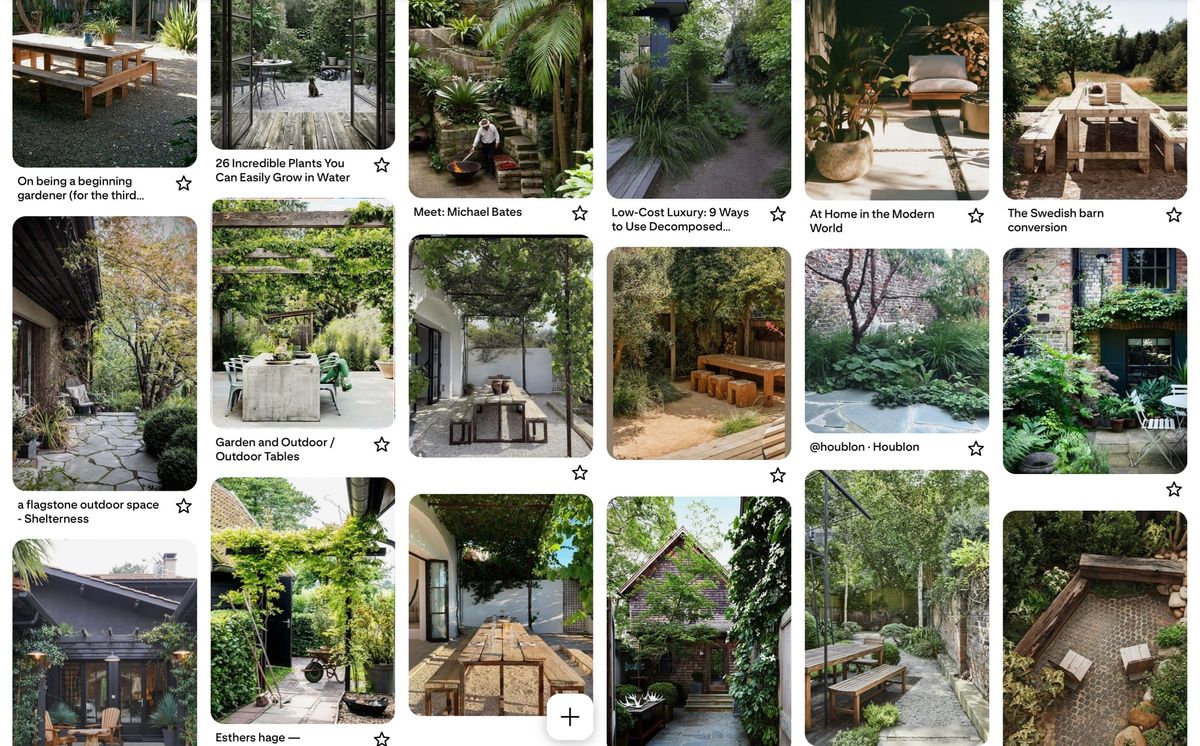
Task: Star the "On being a beginning gardener" pin
Action: [184, 183]
